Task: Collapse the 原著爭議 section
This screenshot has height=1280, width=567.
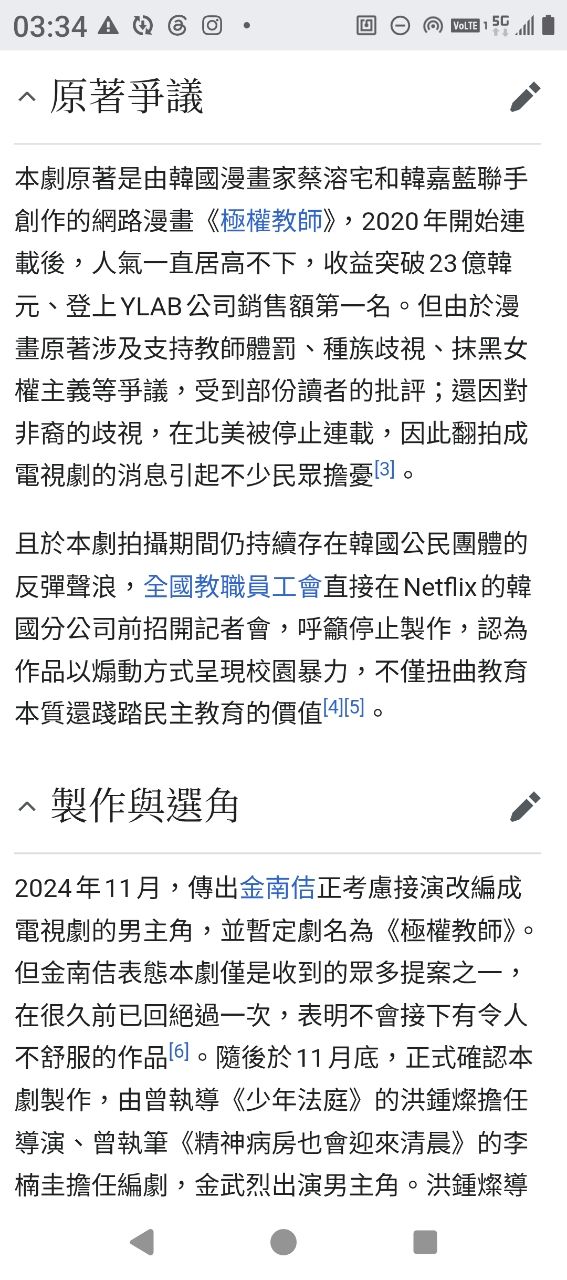Action: (x=28, y=98)
